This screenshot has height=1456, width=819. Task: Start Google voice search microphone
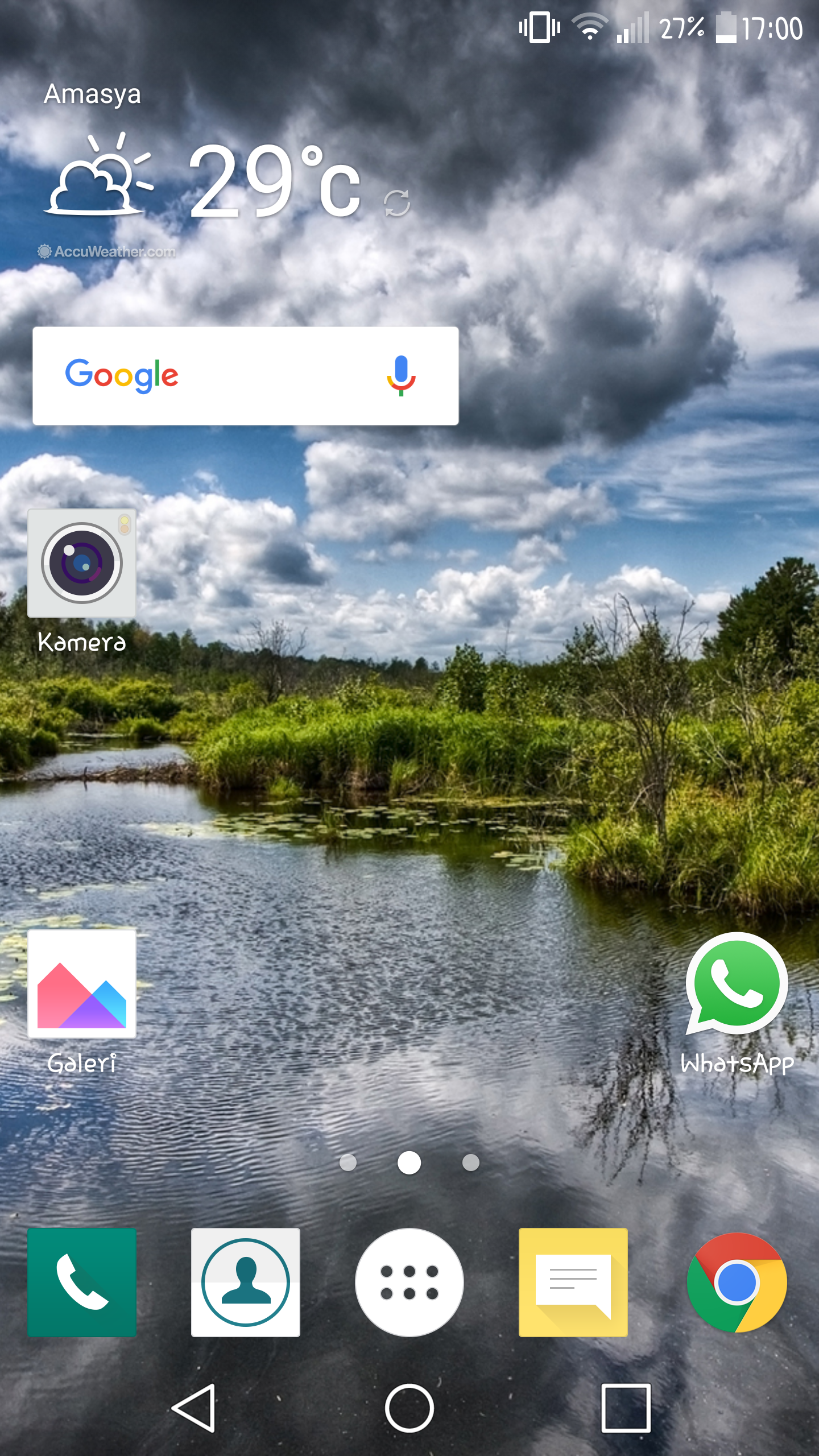[401, 376]
